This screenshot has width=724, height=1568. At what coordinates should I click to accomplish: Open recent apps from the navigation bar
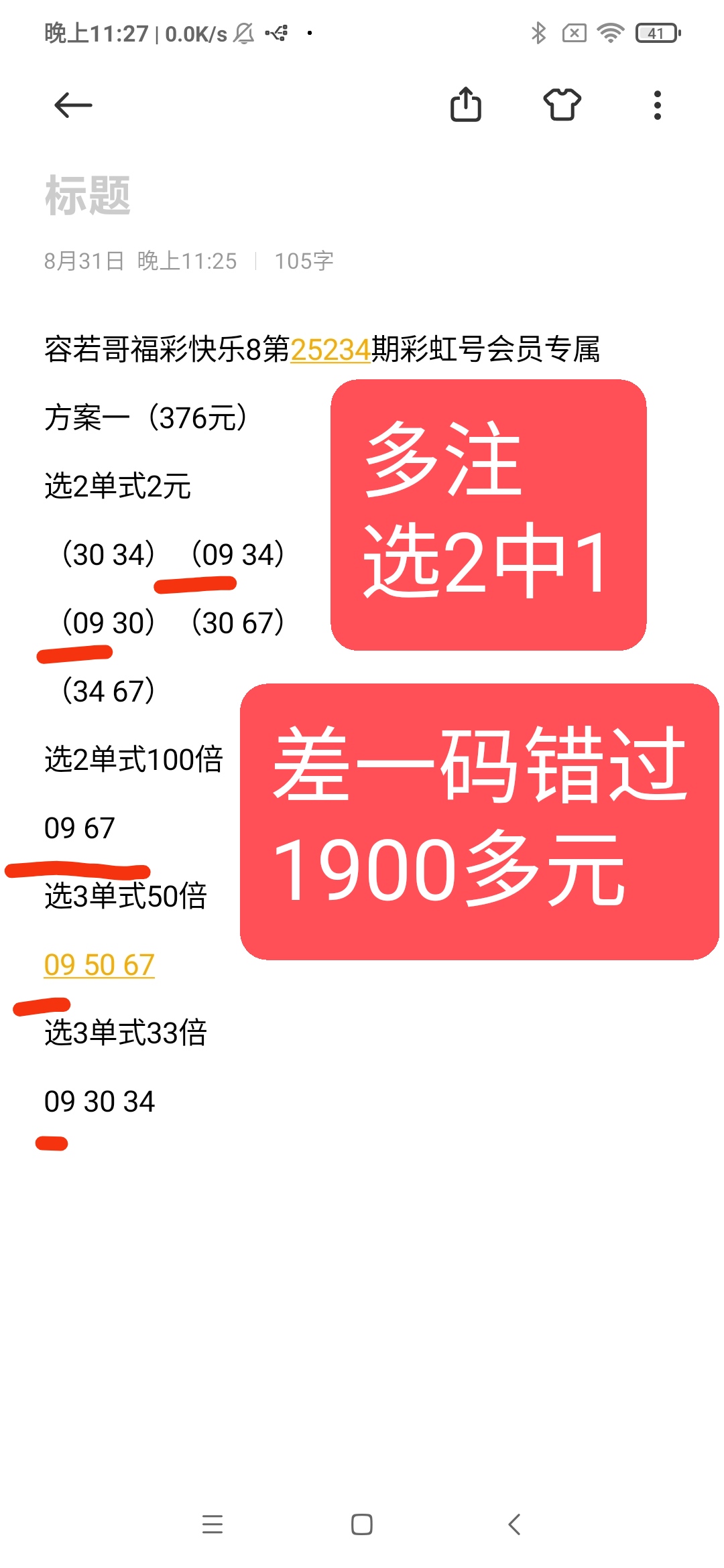point(213,1524)
